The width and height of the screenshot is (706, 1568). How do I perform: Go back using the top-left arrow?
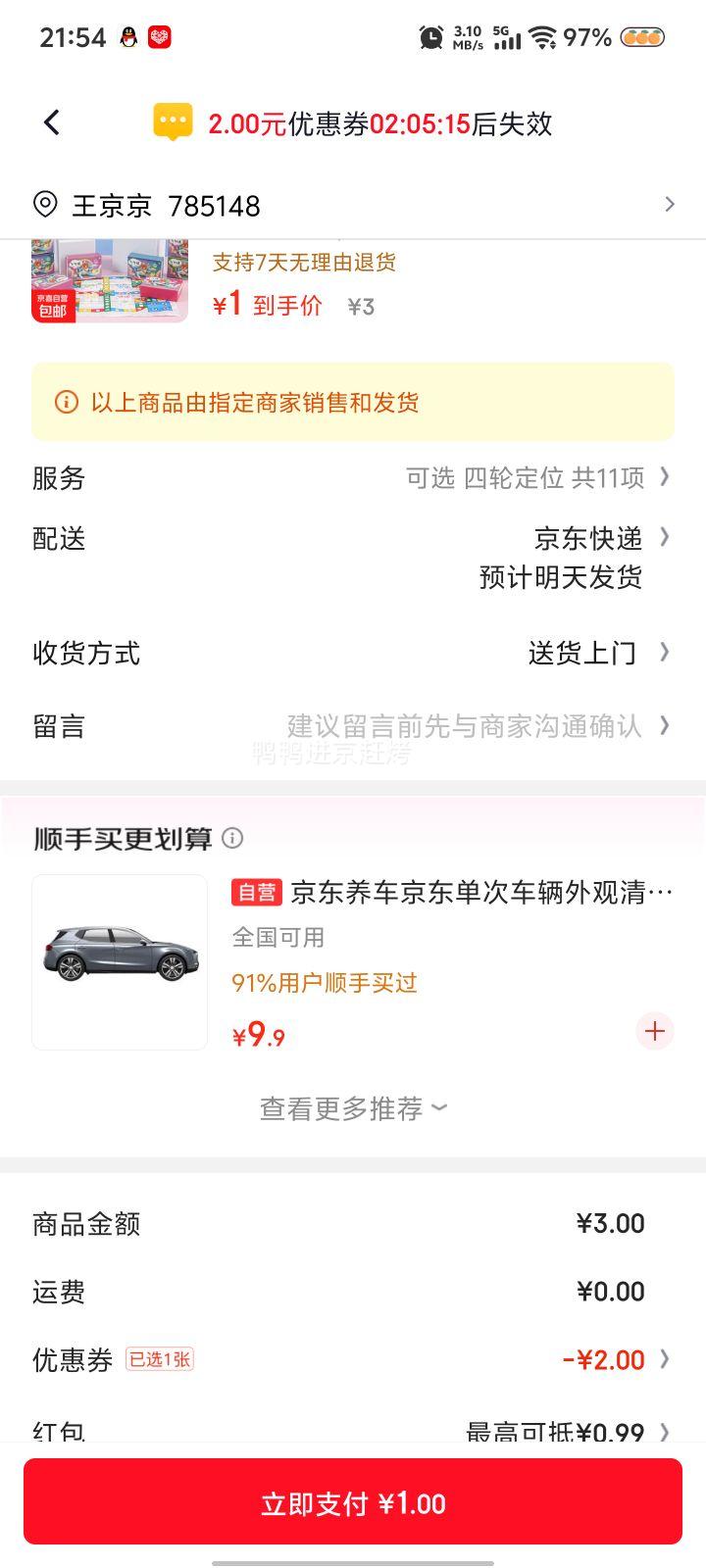coord(52,122)
